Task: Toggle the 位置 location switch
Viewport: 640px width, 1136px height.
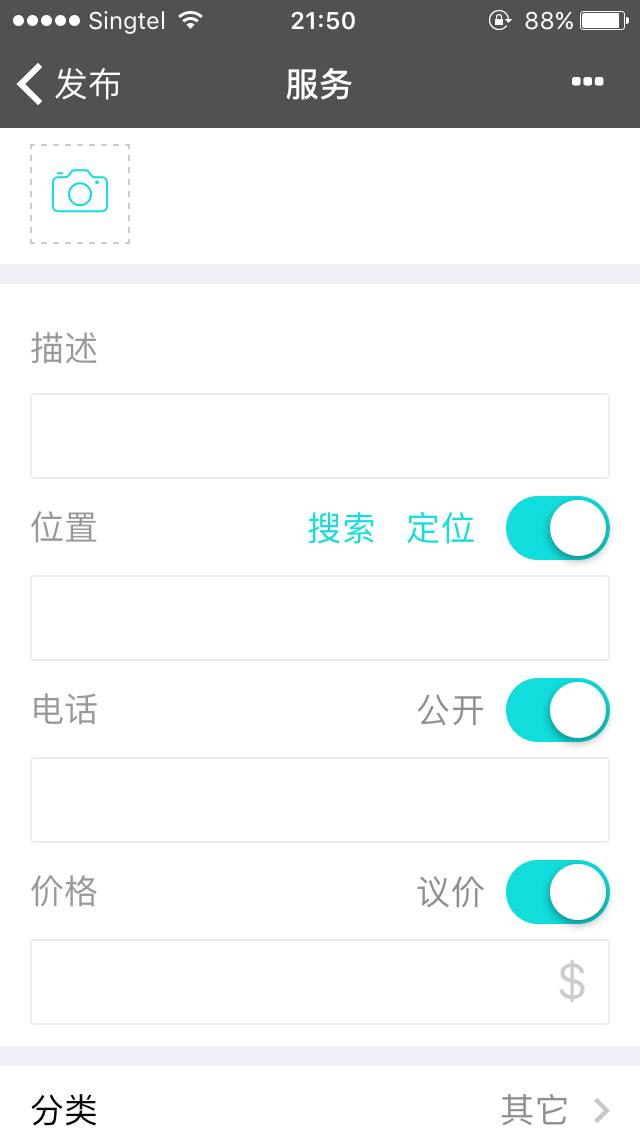Action: tap(557, 528)
